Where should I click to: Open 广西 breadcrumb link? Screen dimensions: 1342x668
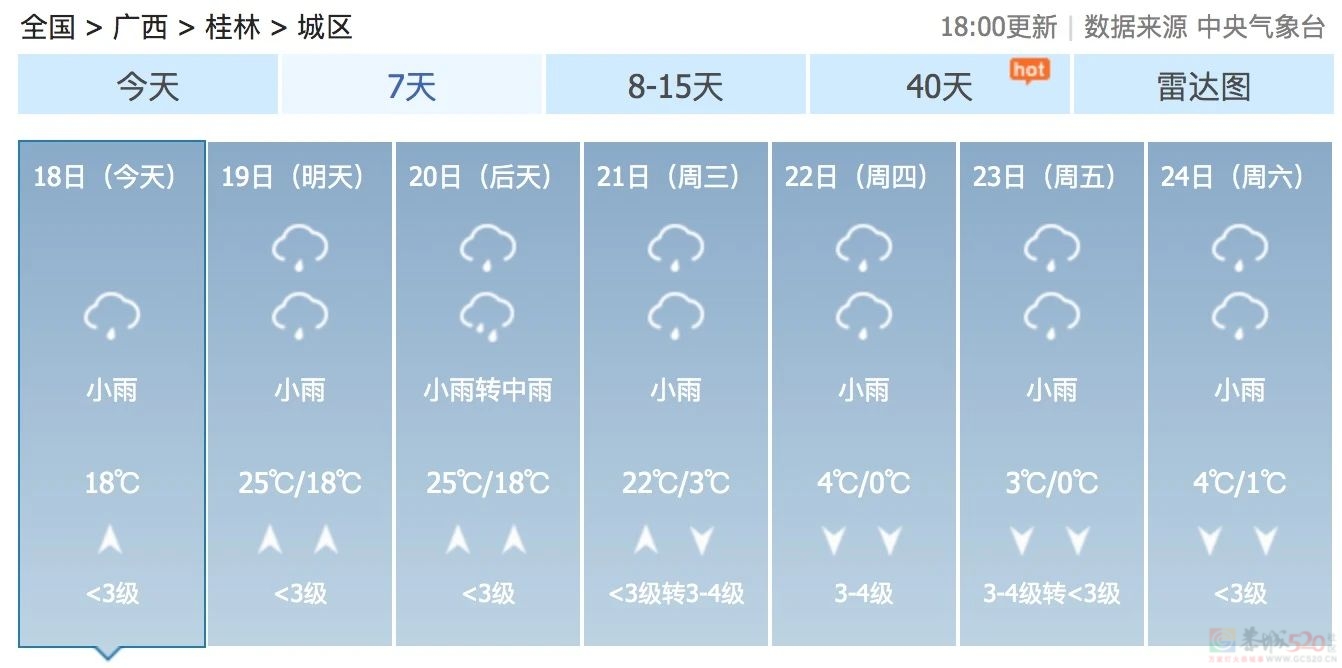(x=140, y=27)
